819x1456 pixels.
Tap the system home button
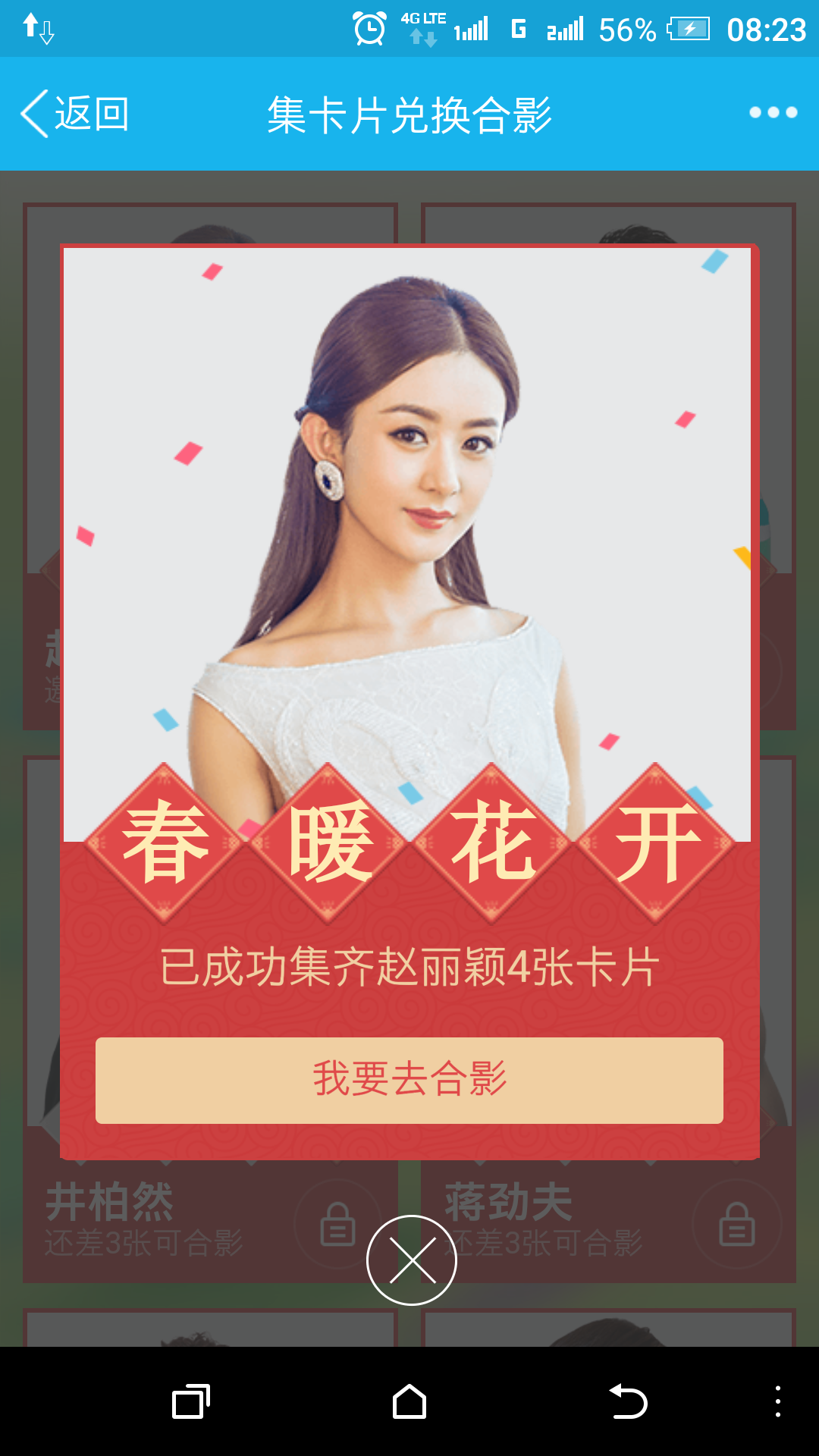[x=409, y=1401]
